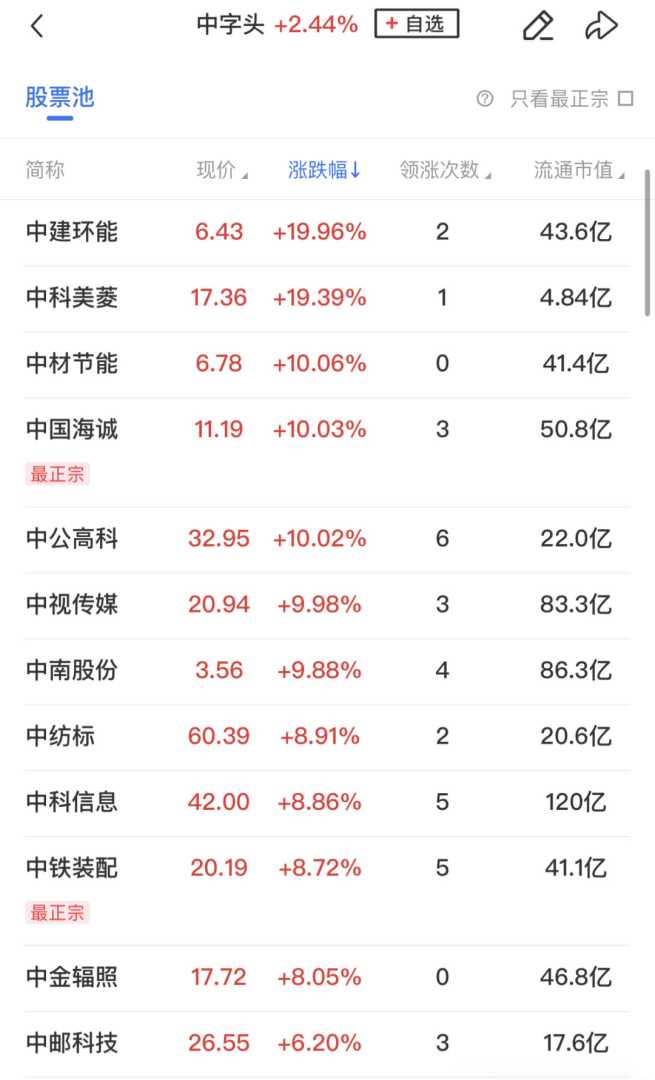This screenshot has height=1080, width=655.
Task: View details for 中科美菱
Action: click(72, 298)
